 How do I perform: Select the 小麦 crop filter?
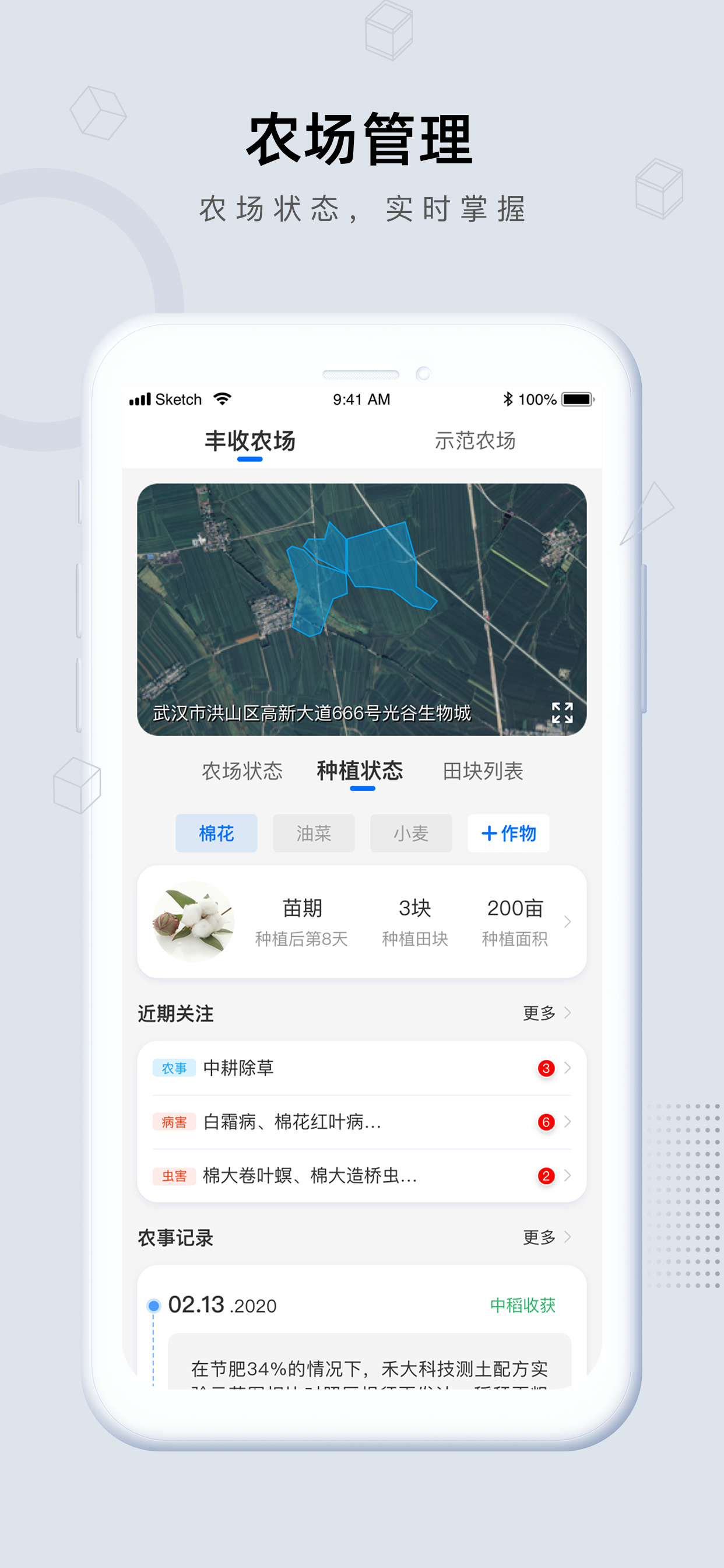click(x=412, y=834)
